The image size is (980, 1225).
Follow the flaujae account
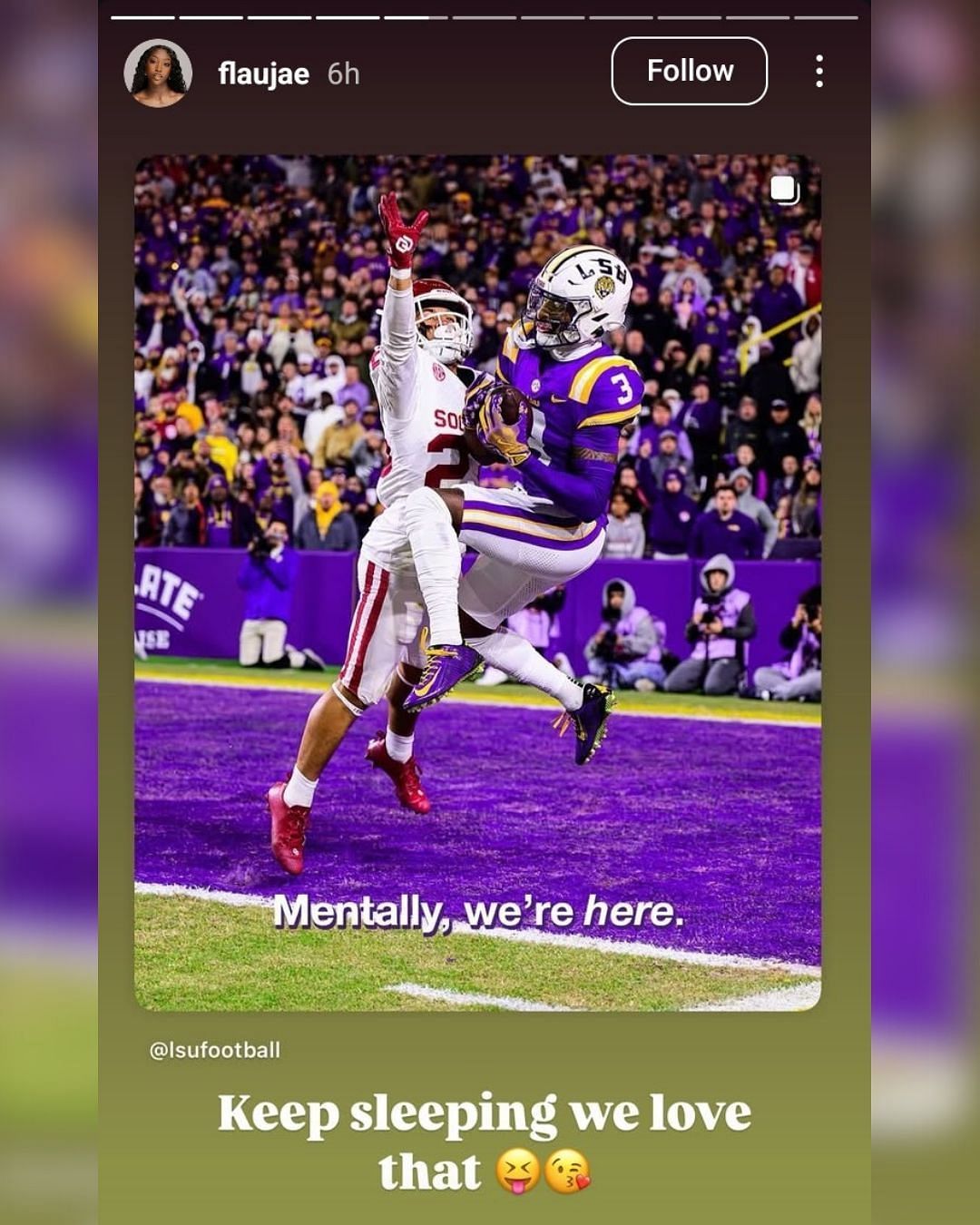[x=689, y=71]
